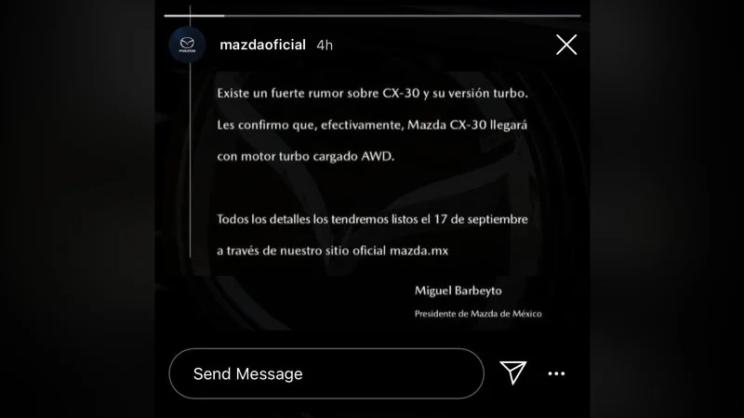Share this story via direct message
The width and height of the screenshot is (744, 418).
coord(513,373)
